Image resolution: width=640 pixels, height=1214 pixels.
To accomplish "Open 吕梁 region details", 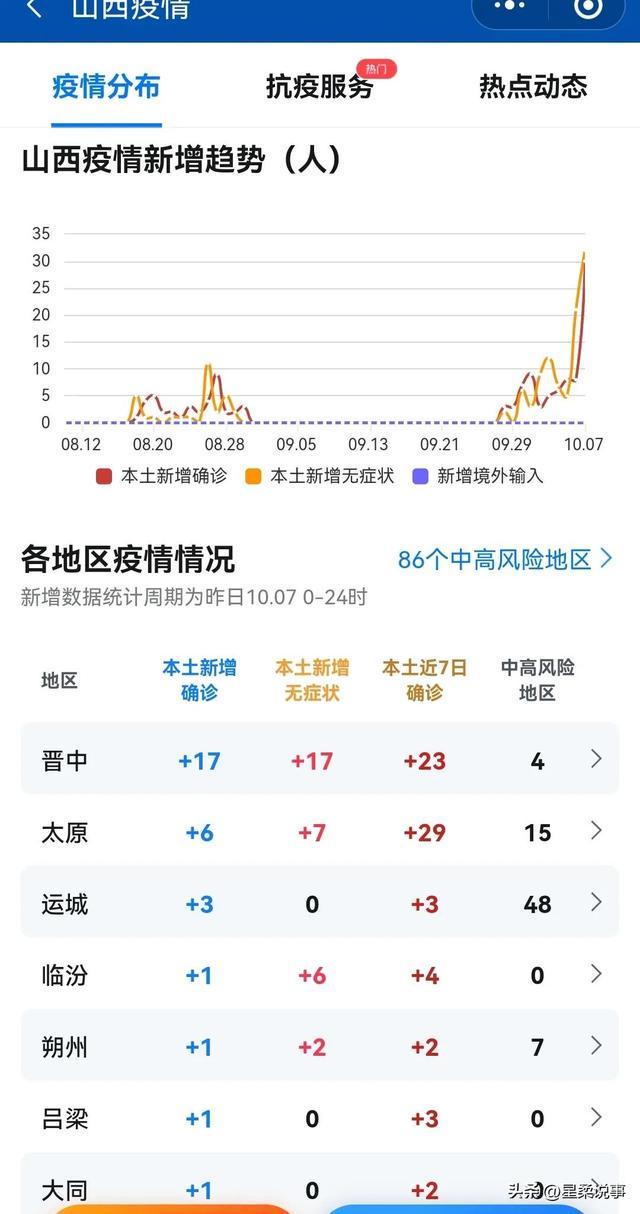I will pyautogui.click(x=319, y=1118).
